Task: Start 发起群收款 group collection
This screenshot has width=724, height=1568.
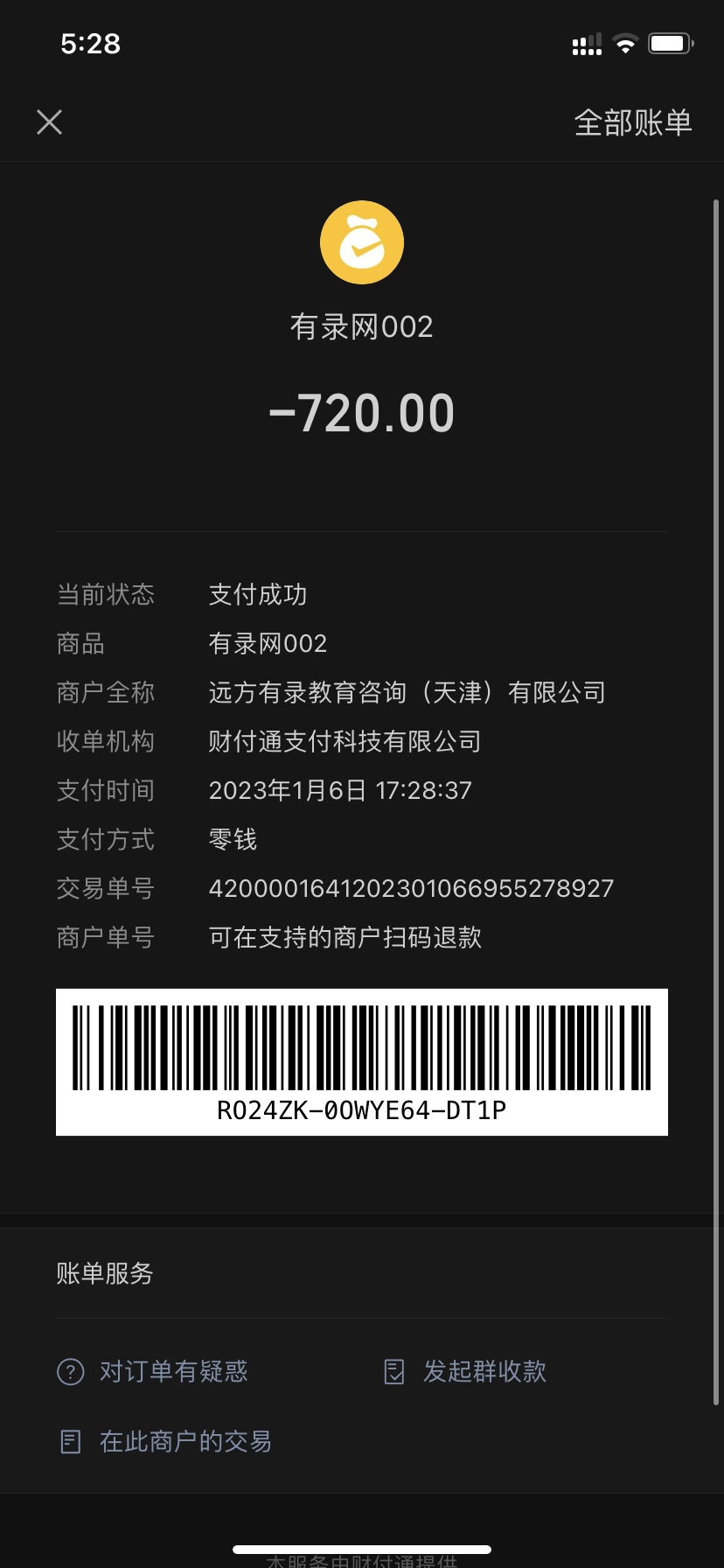Action: 467,1371
